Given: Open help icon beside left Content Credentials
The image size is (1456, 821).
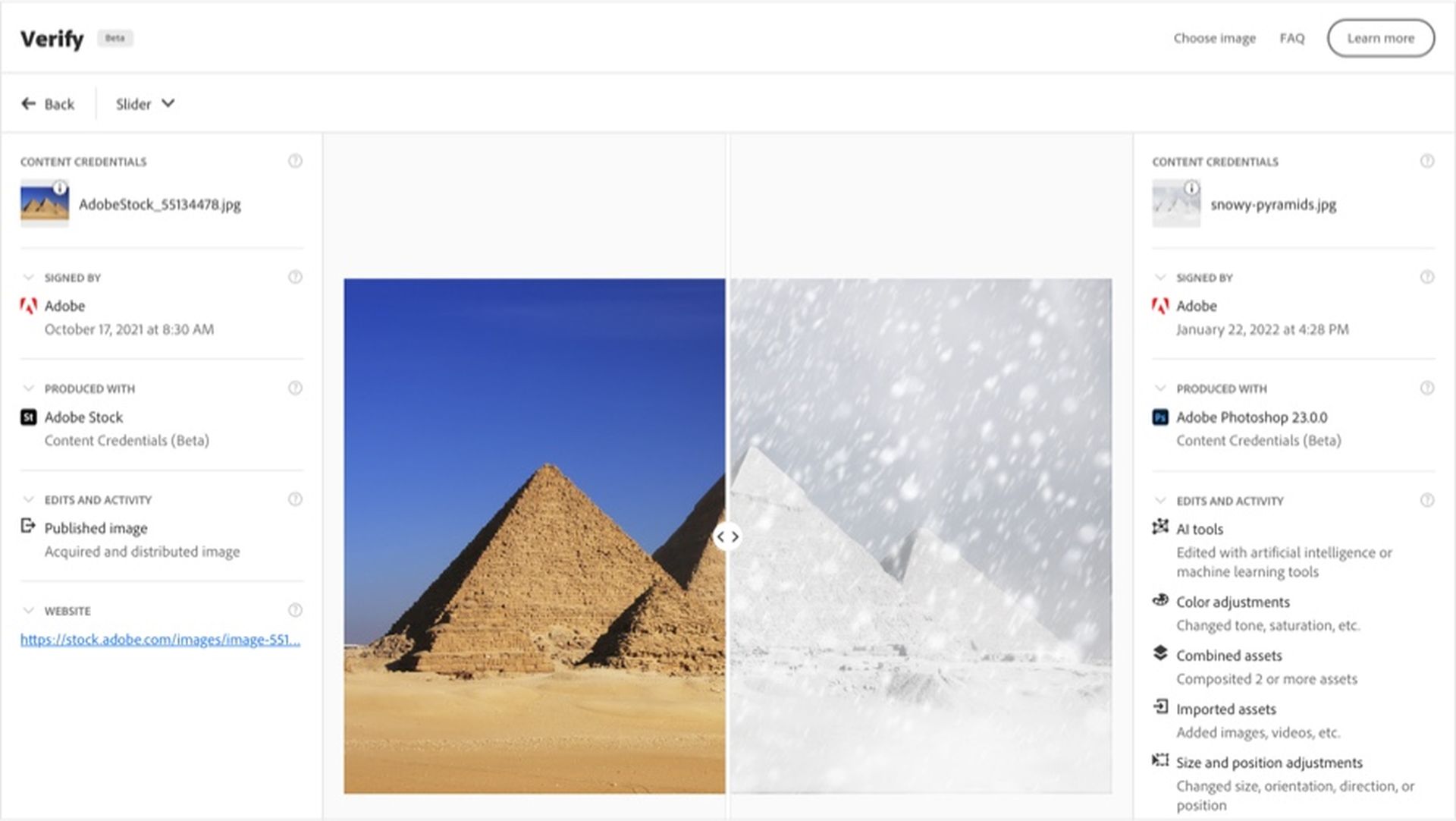Looking at the screenshot, I should [x=295, y=161].
